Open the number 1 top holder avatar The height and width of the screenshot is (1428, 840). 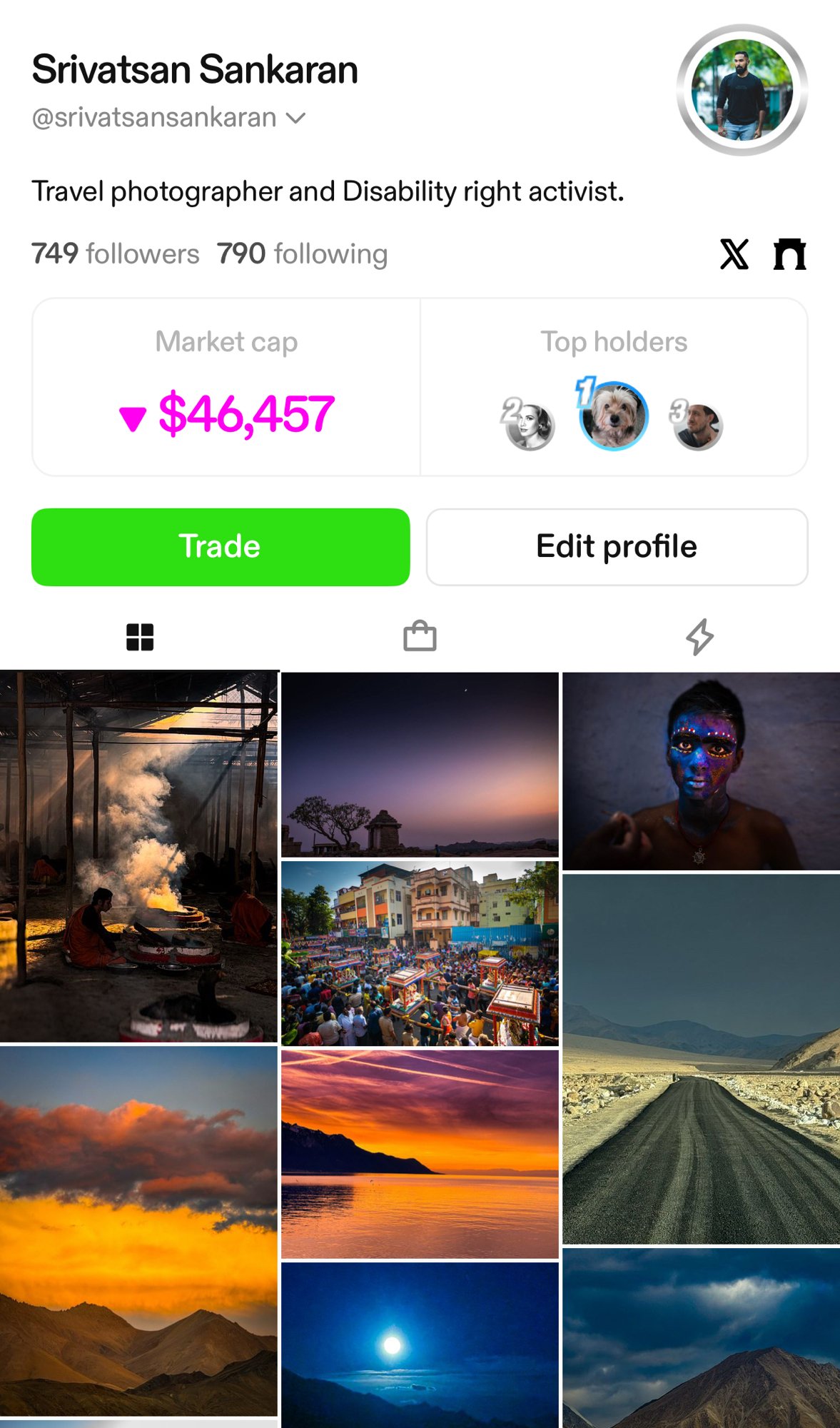tap(614, 416)
